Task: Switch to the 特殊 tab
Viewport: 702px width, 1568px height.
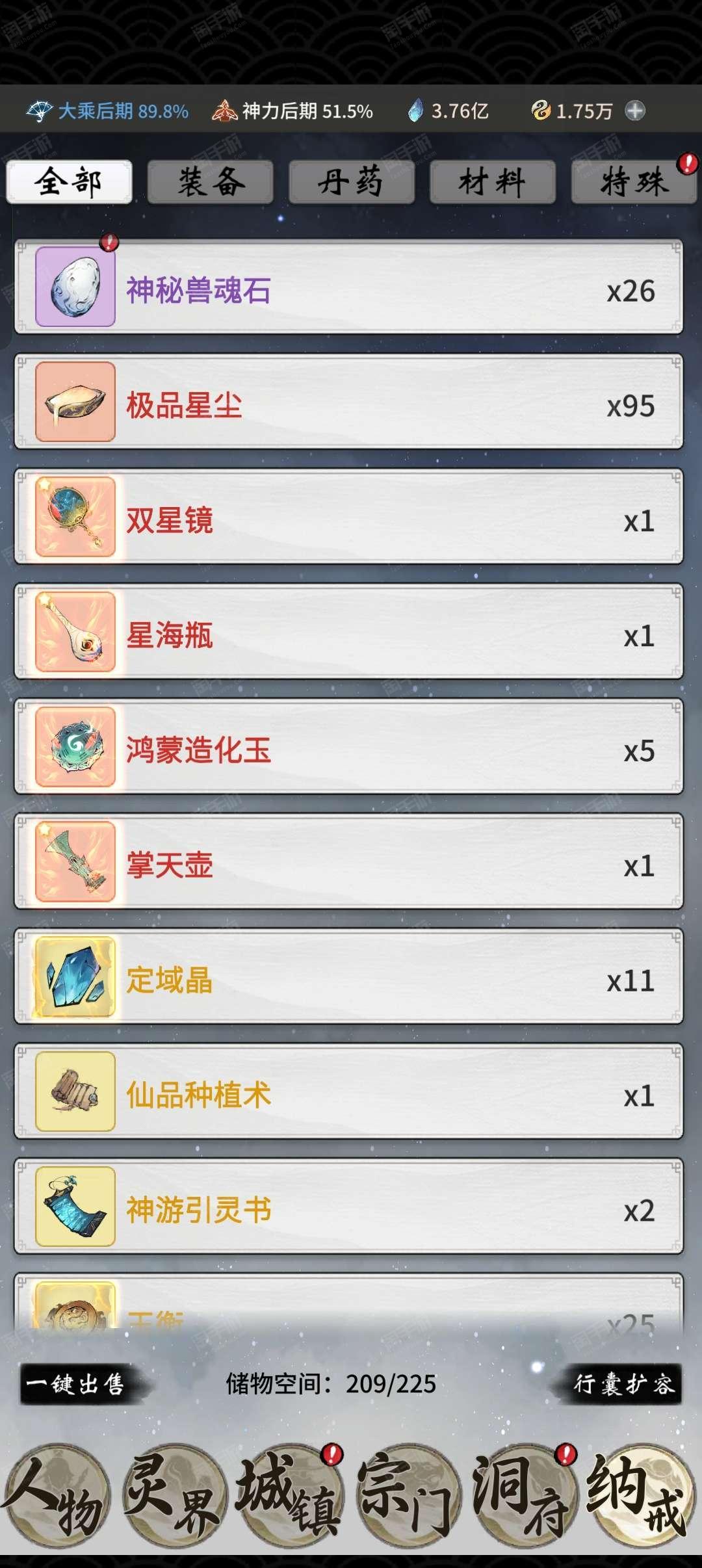Action: point(634,182)
